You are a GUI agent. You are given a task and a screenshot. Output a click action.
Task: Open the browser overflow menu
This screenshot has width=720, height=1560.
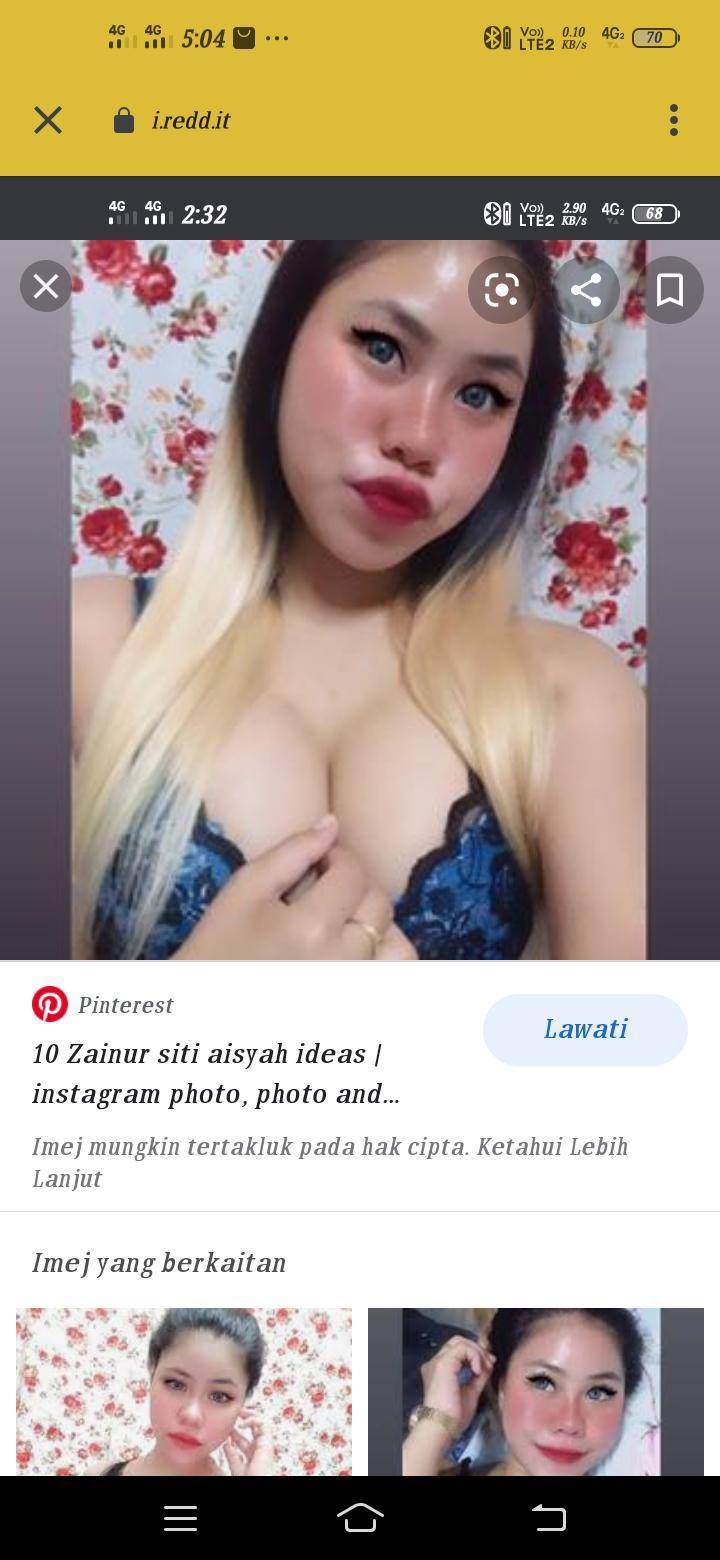tap(674, 120)
